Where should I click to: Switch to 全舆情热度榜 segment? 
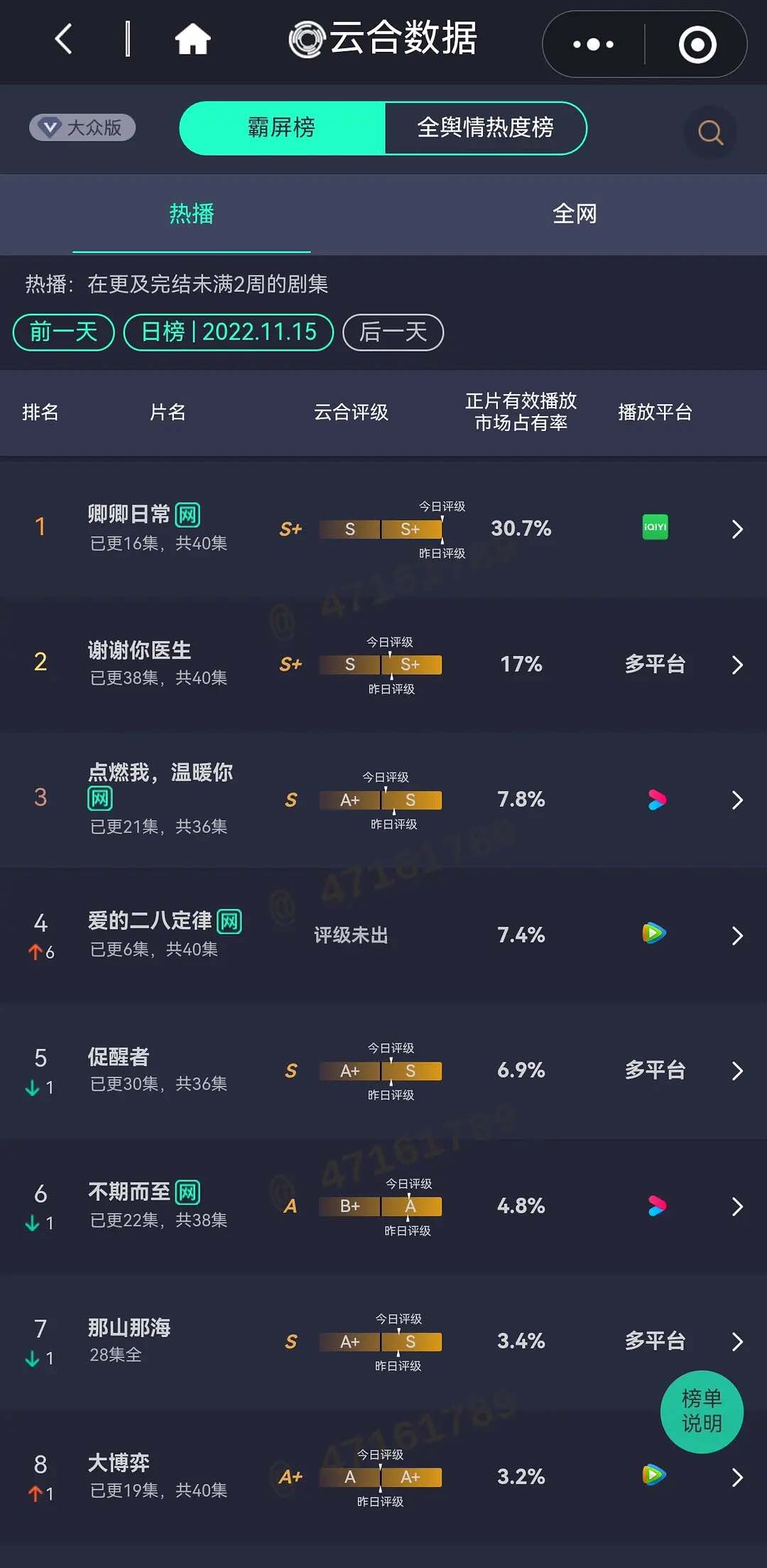coord(486,128)
